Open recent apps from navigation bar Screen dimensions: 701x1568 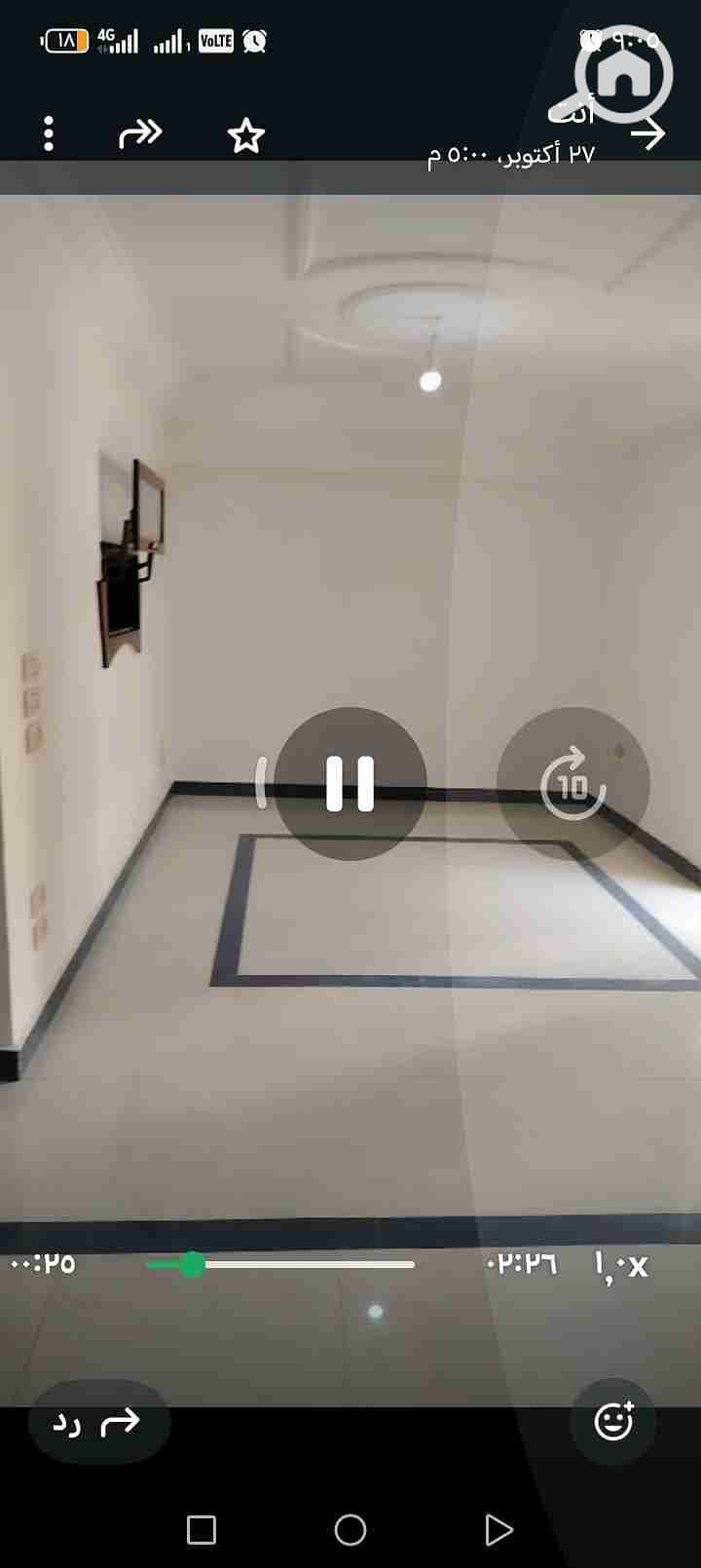coord(202,1530)
